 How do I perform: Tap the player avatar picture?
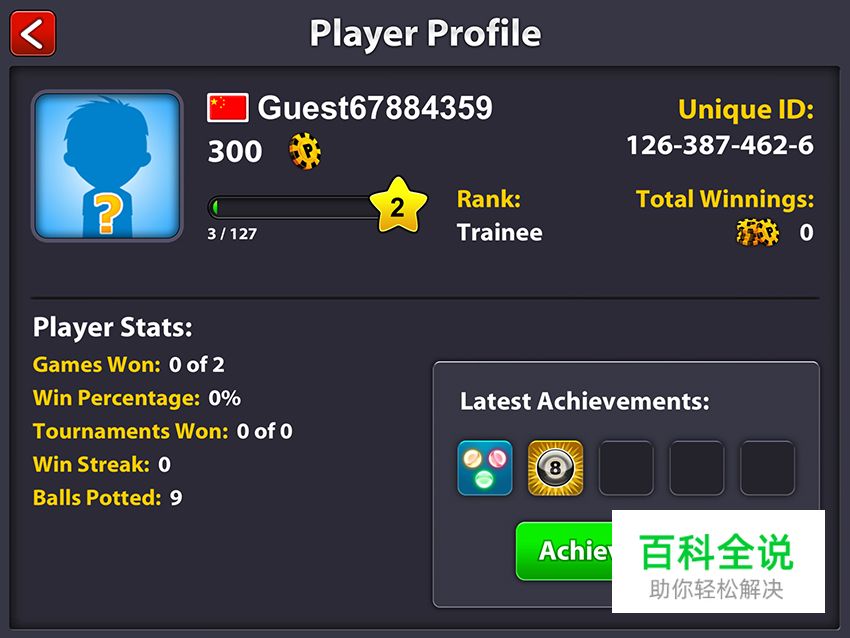[107, 166]
